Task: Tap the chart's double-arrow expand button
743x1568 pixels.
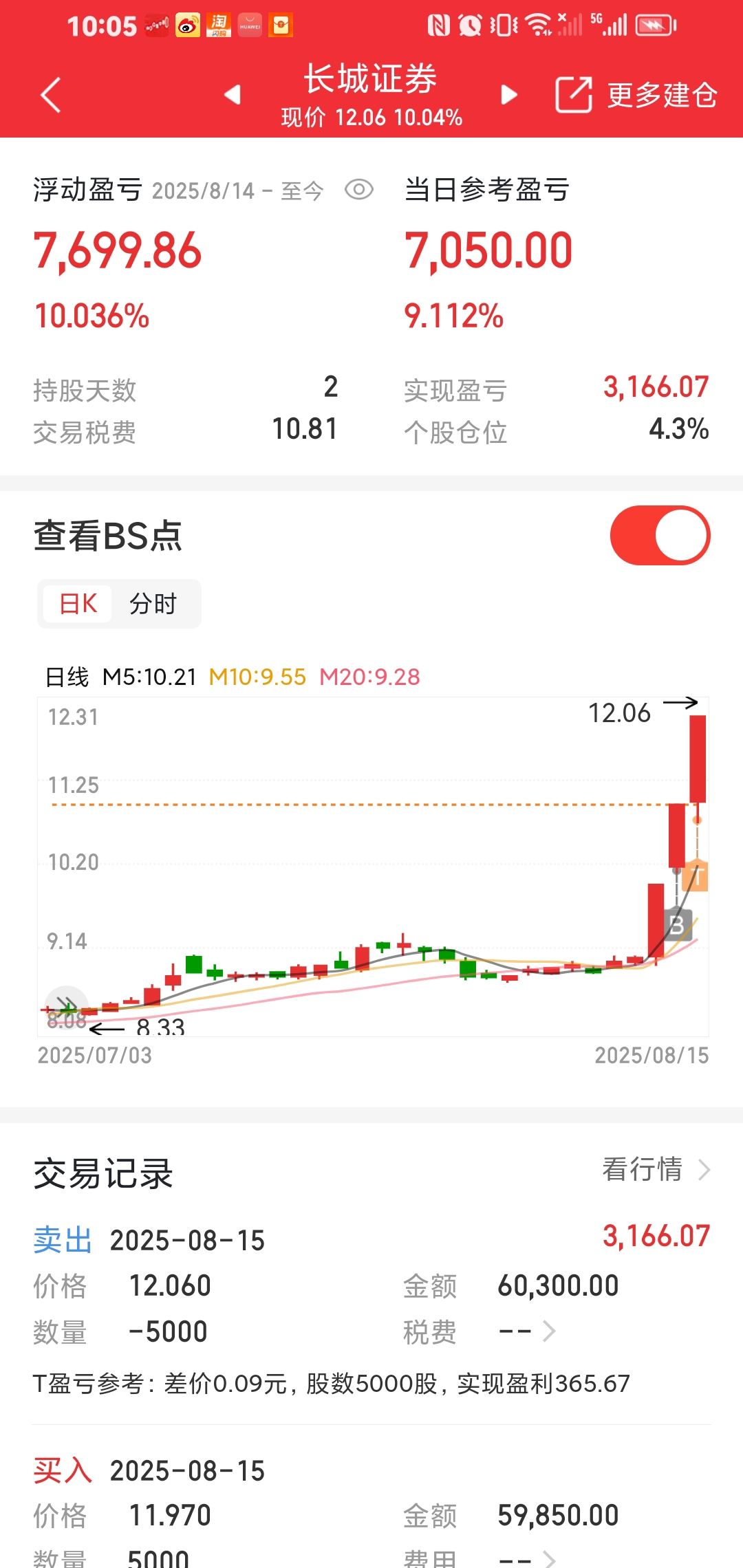Action: [66, 1007]
